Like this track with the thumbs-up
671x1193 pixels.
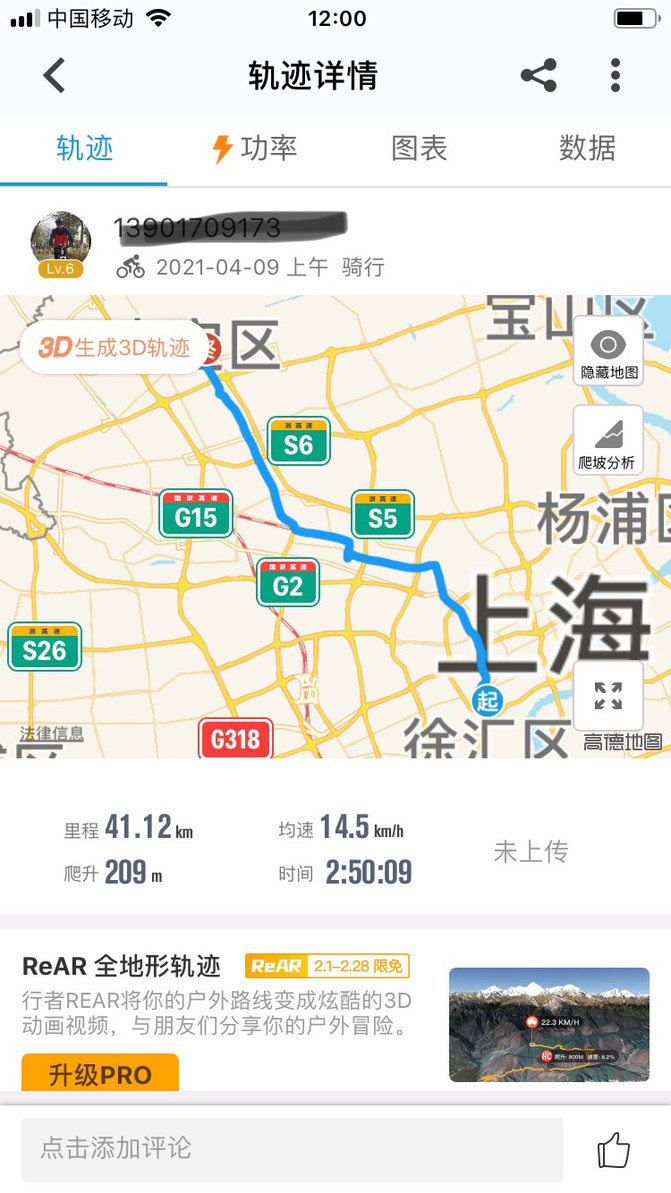click(x=613, y=1150)
